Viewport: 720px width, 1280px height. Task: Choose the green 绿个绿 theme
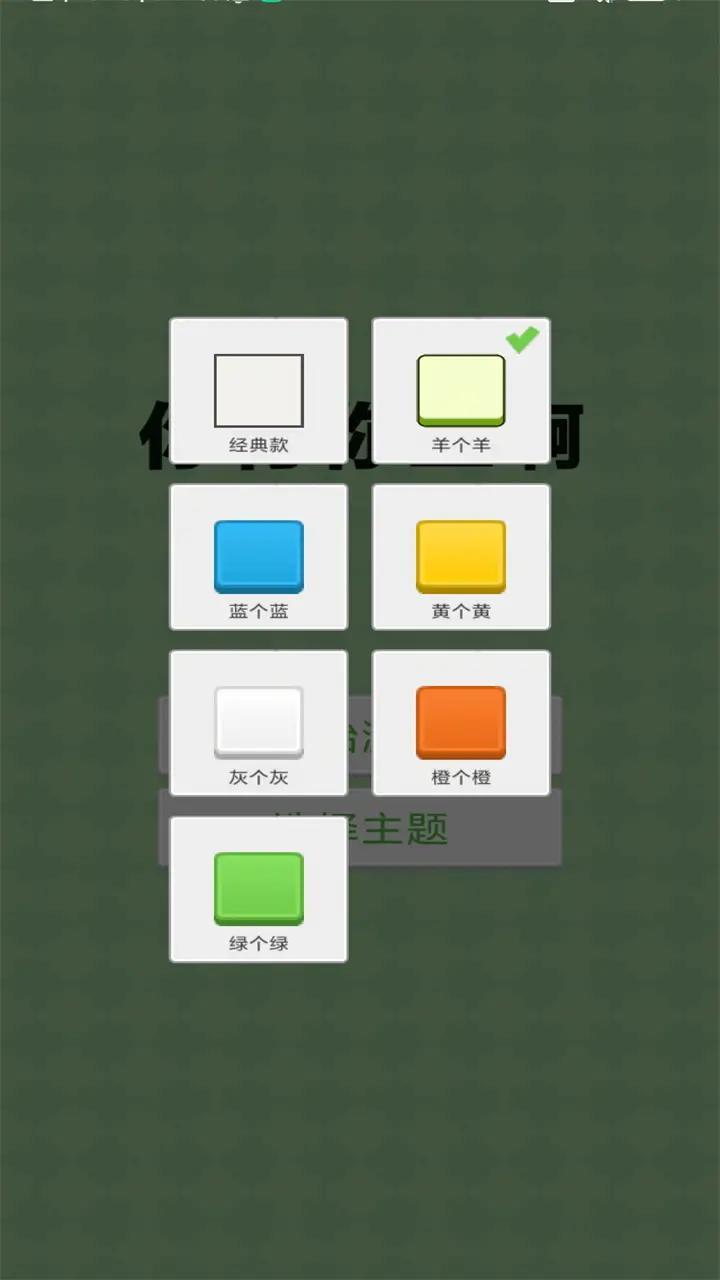(x=259, y=889)
